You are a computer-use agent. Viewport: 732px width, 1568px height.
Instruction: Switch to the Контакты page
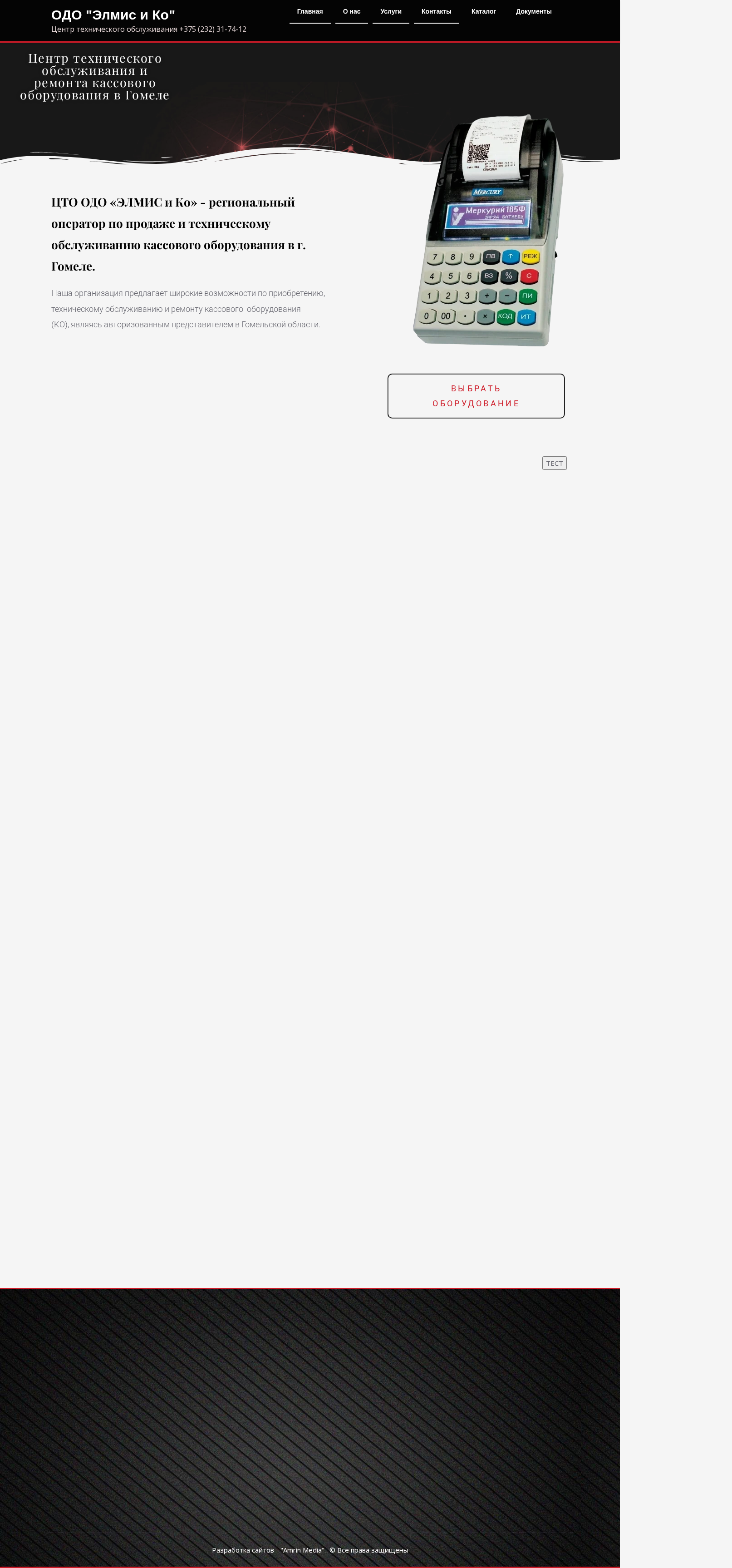[436, 11]
